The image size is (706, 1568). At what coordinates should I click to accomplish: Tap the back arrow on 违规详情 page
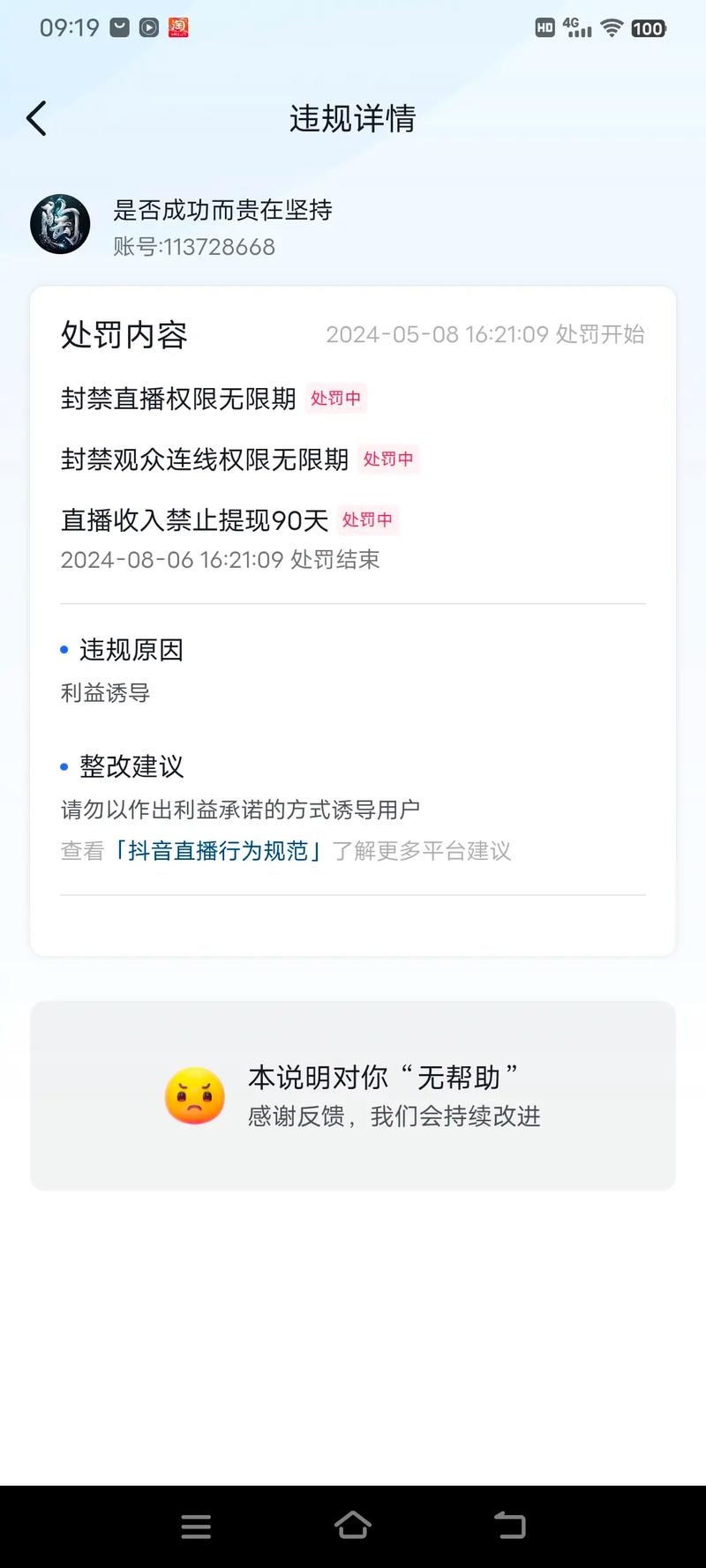pos(37,117)
